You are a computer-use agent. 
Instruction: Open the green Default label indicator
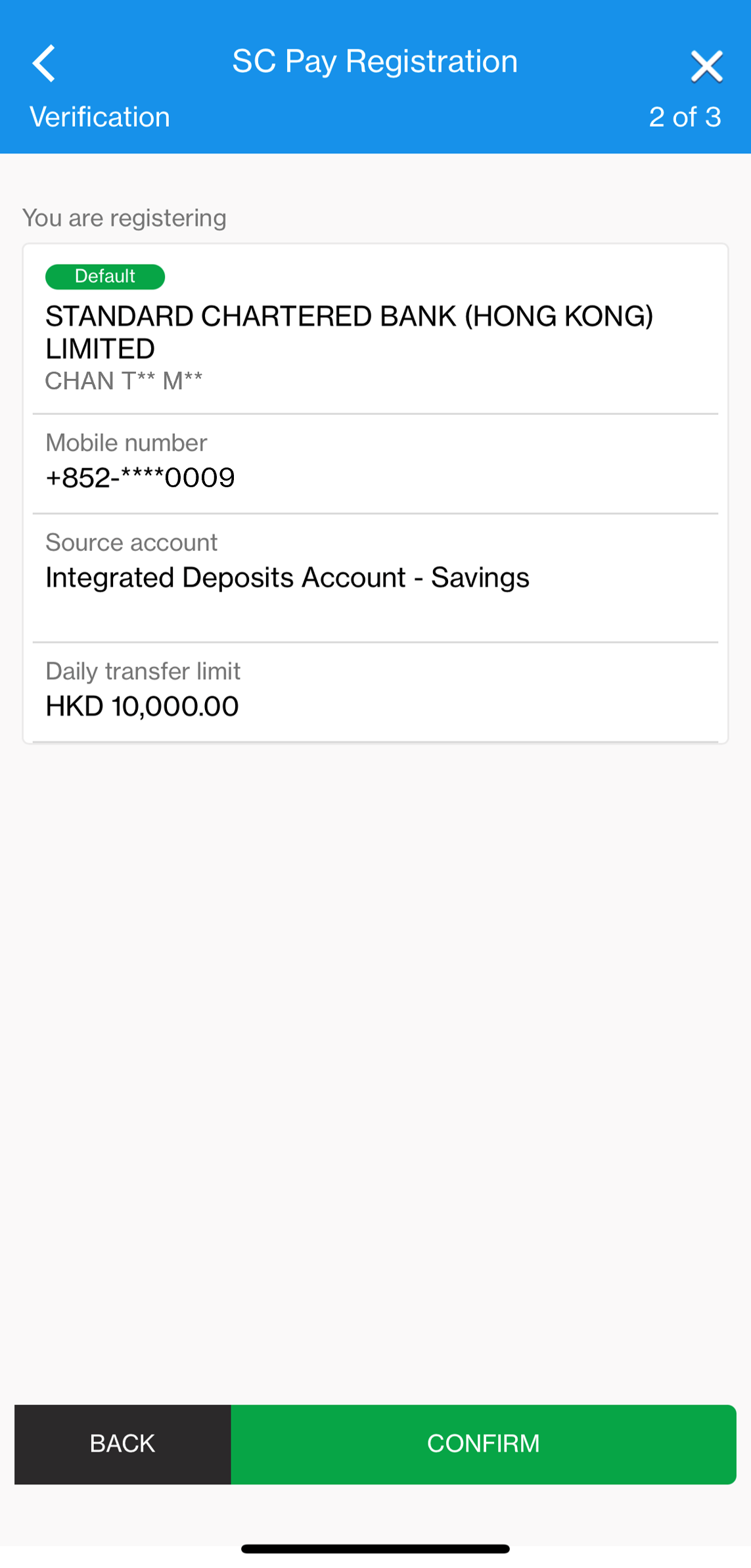pyautogui.click(x=104, y=276)
